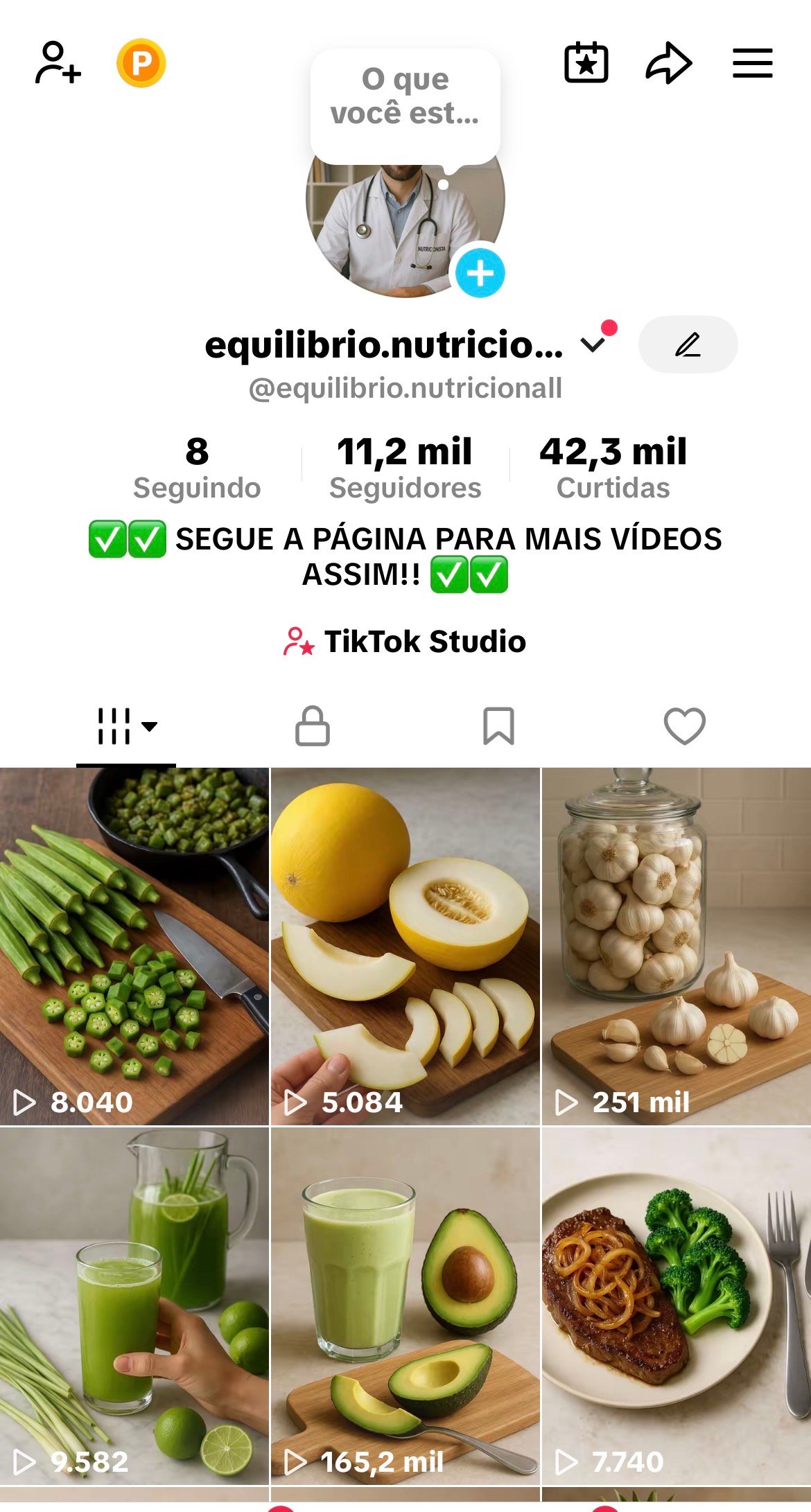Viewport: 811px width, 1512px height.
Task: Open the add friends icon
Action: click(58, 63)
